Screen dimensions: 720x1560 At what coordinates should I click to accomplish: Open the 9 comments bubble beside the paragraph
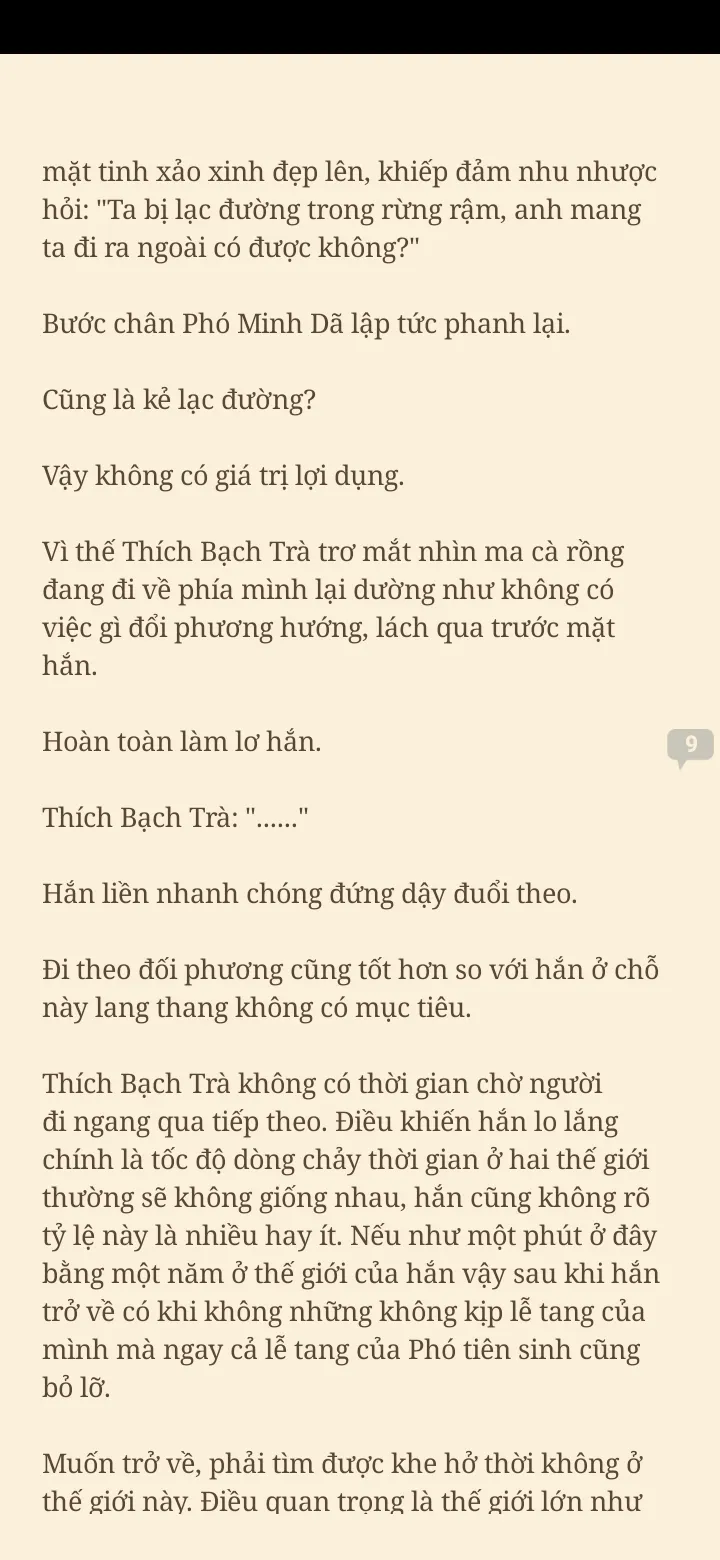[x=690, y=746]
